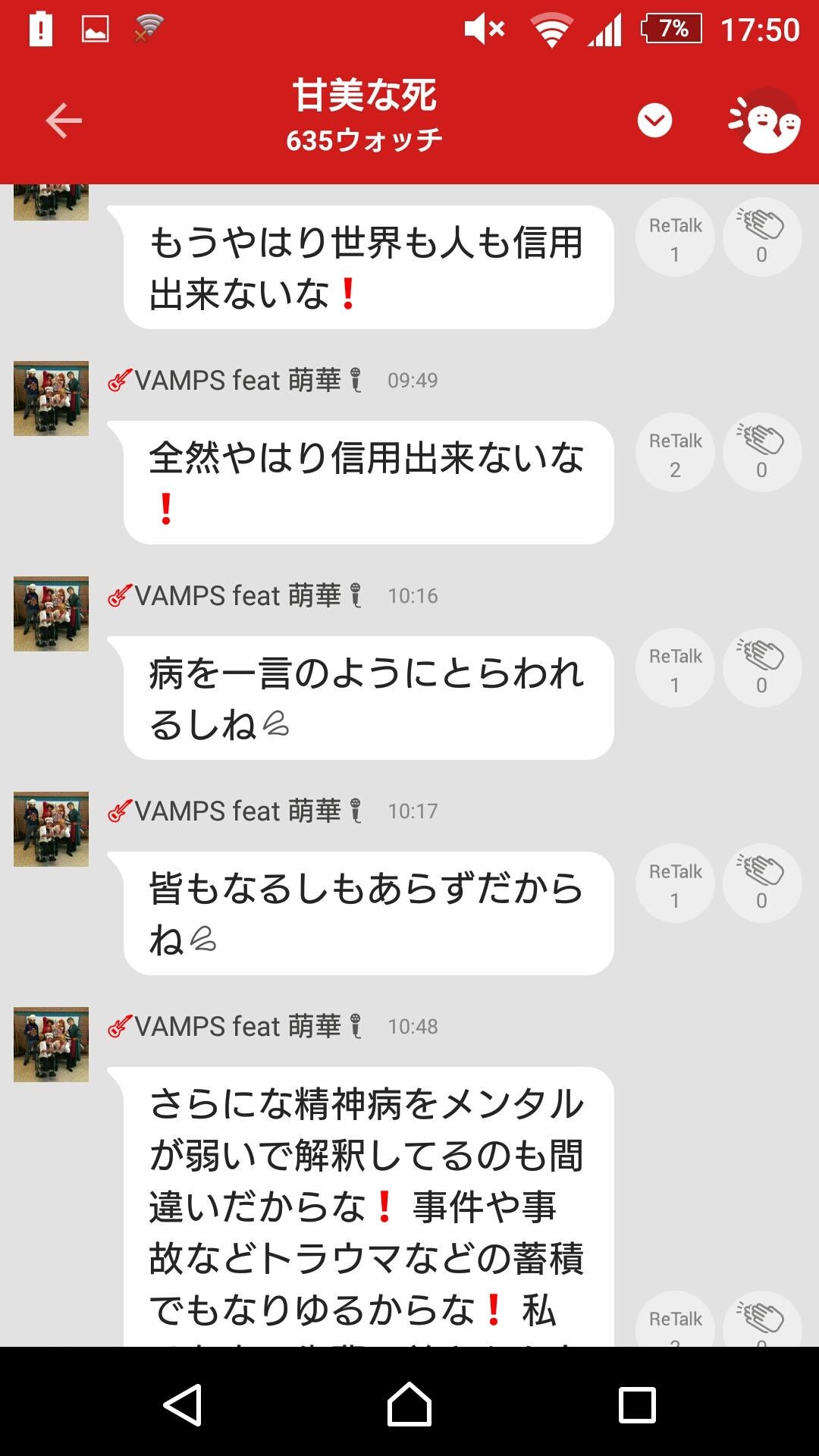Tap the 635ウォッチ watcher count label
819x1456 pixels.
[364, 139]
